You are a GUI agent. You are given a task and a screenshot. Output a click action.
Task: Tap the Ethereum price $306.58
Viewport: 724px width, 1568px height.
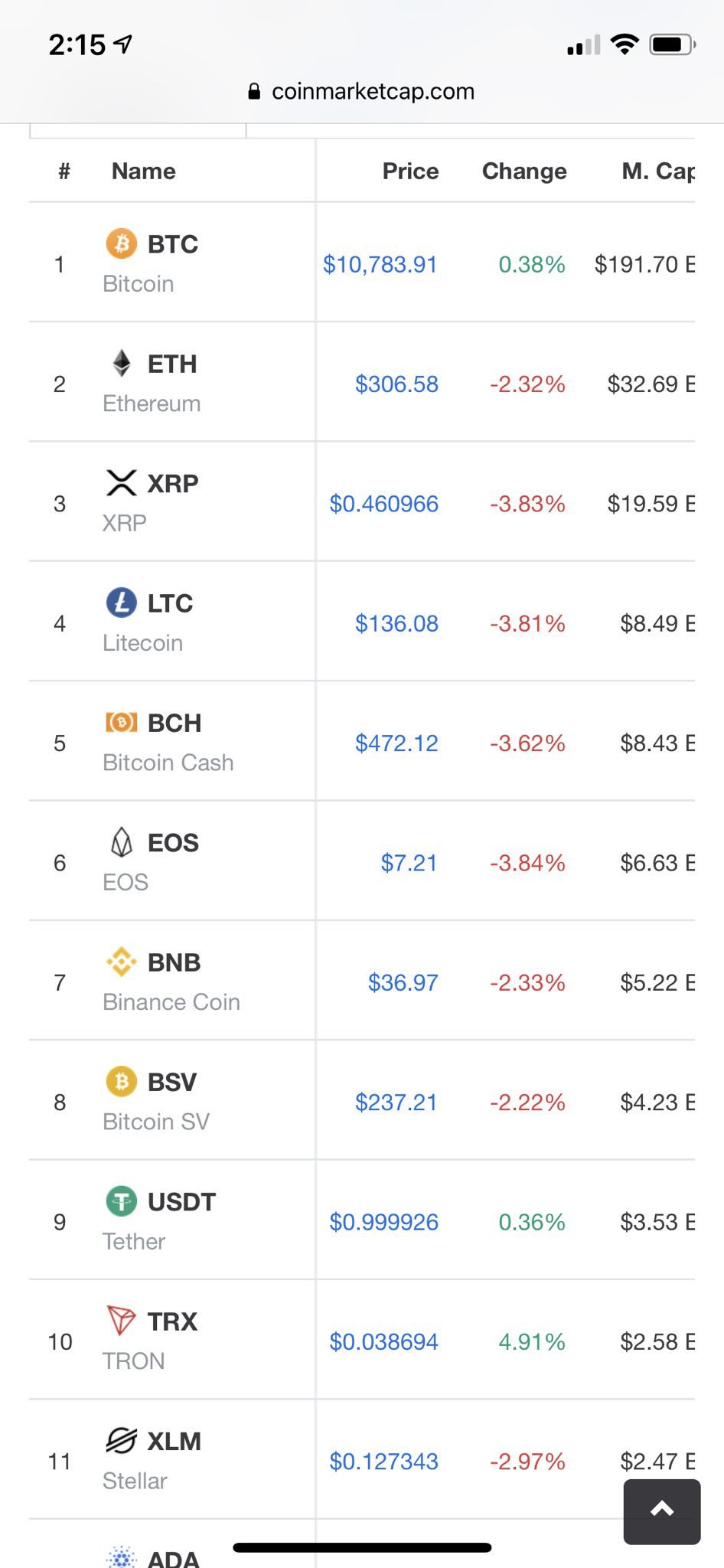click(x=396, y=384)
